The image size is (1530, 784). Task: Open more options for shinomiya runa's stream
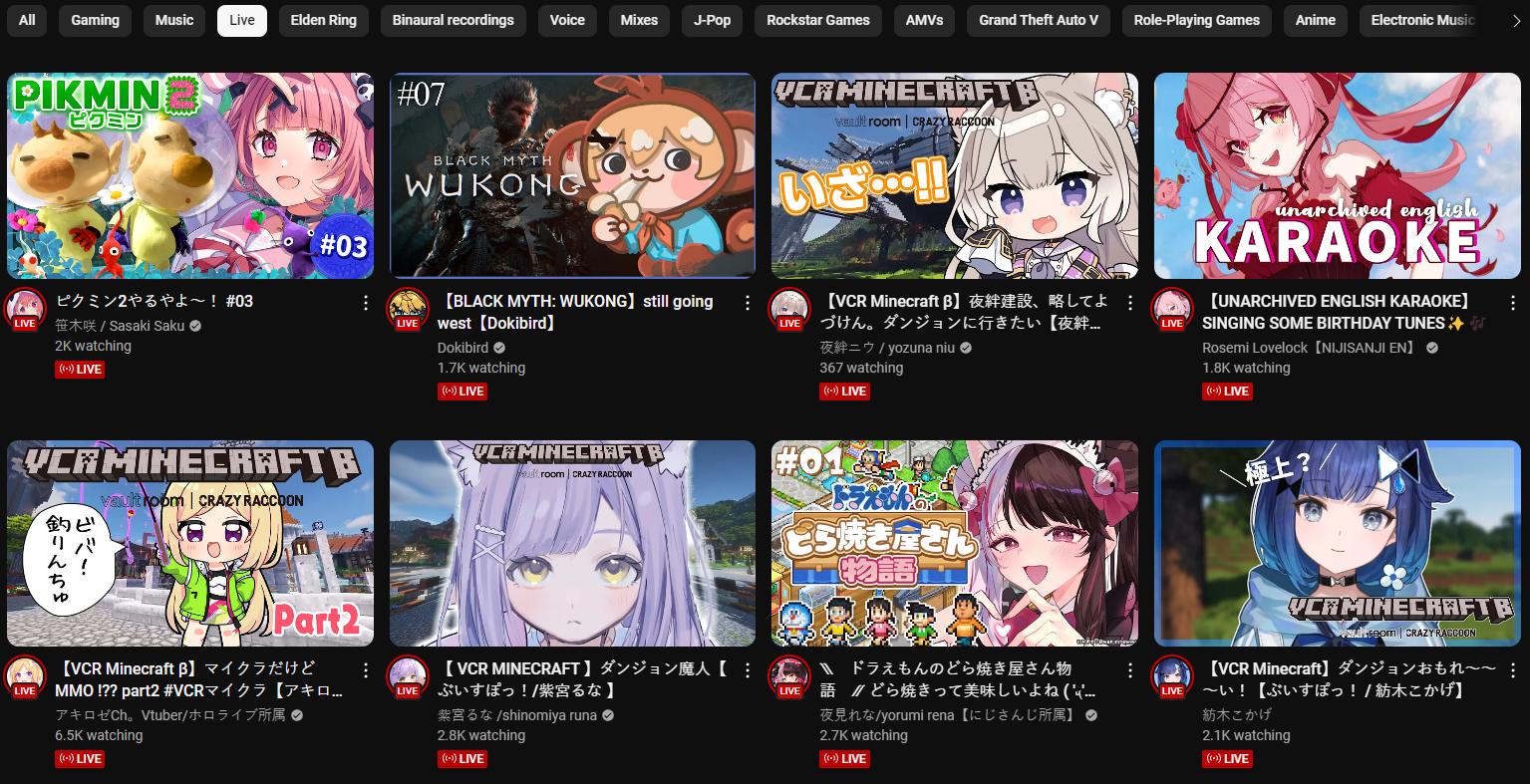click(748, 670)
